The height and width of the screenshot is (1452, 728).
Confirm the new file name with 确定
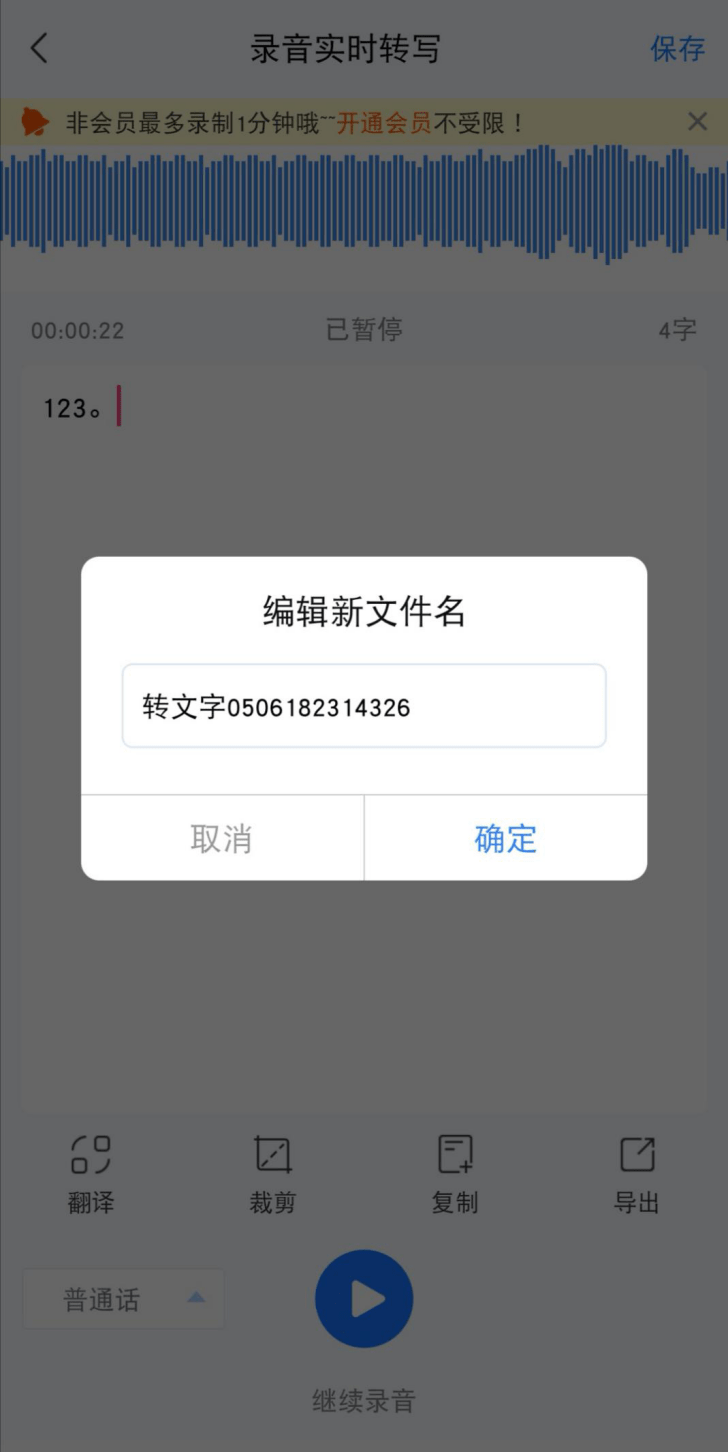coord(505,838)
